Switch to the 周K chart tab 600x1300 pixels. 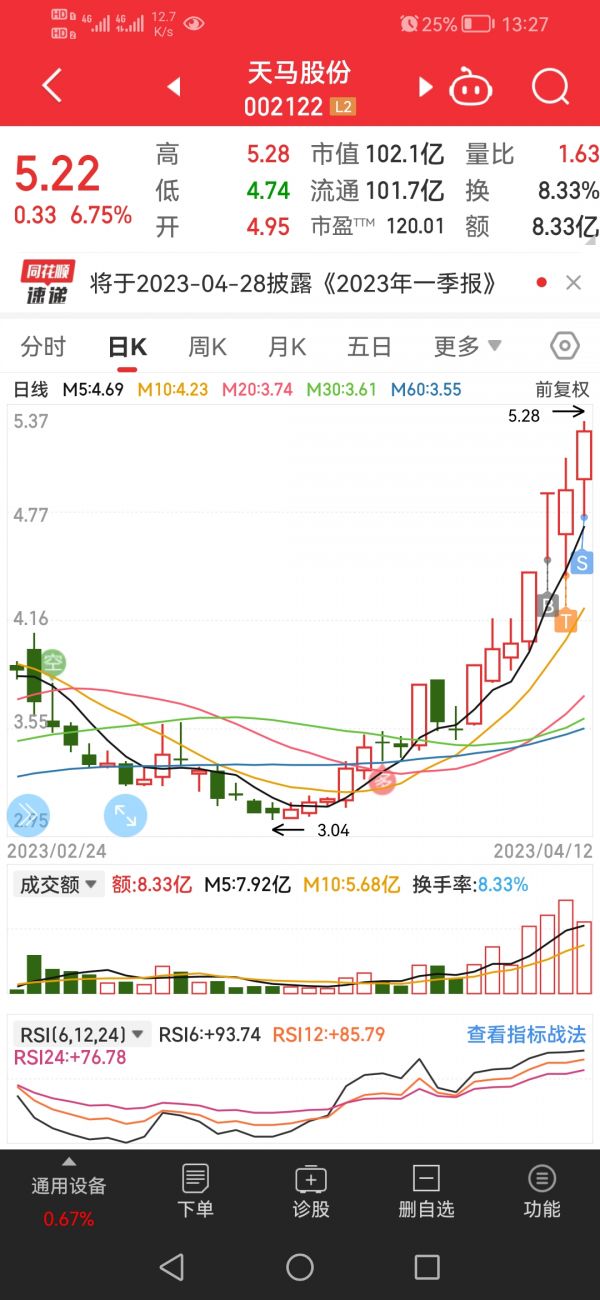coord(207,347)
